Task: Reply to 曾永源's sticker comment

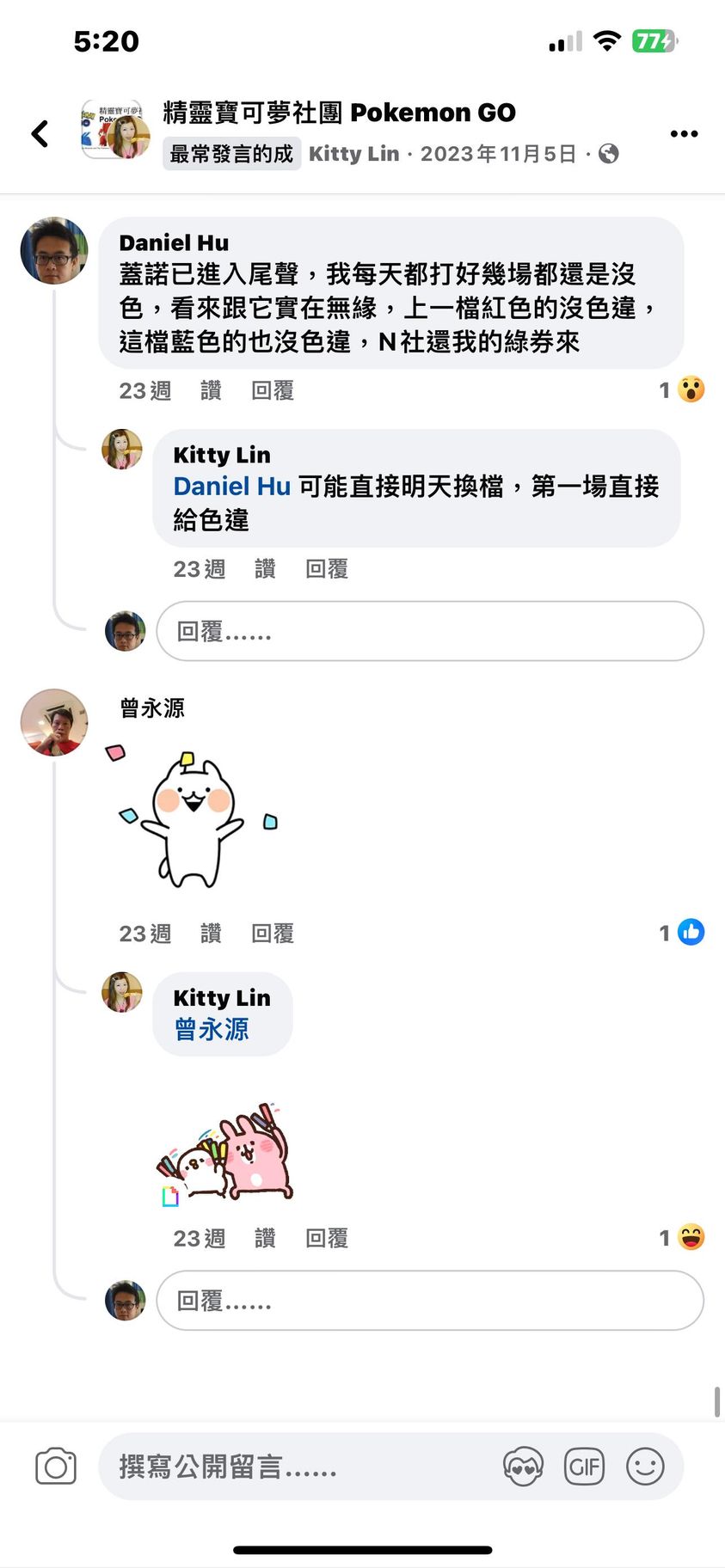Action: (273, 934)
